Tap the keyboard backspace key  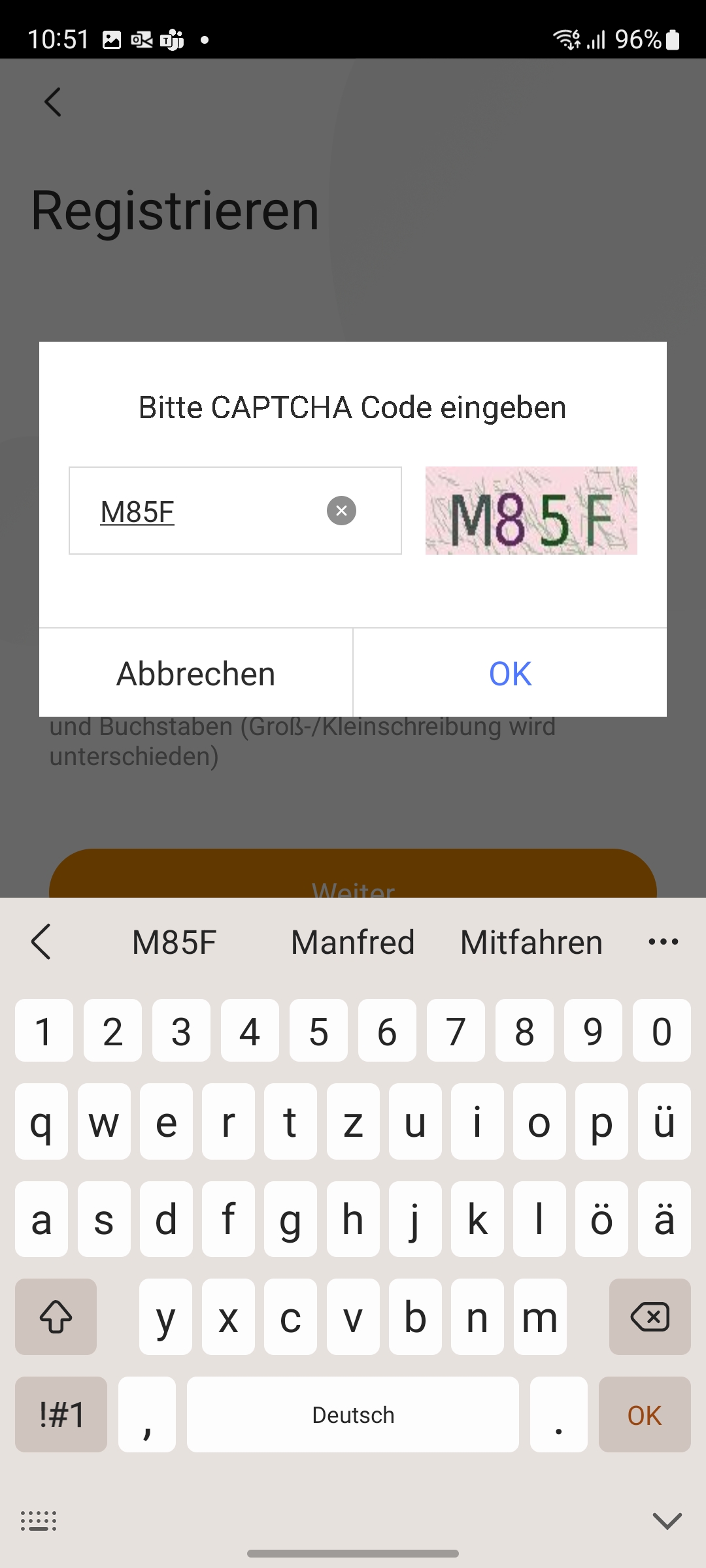click(649, 1316)
